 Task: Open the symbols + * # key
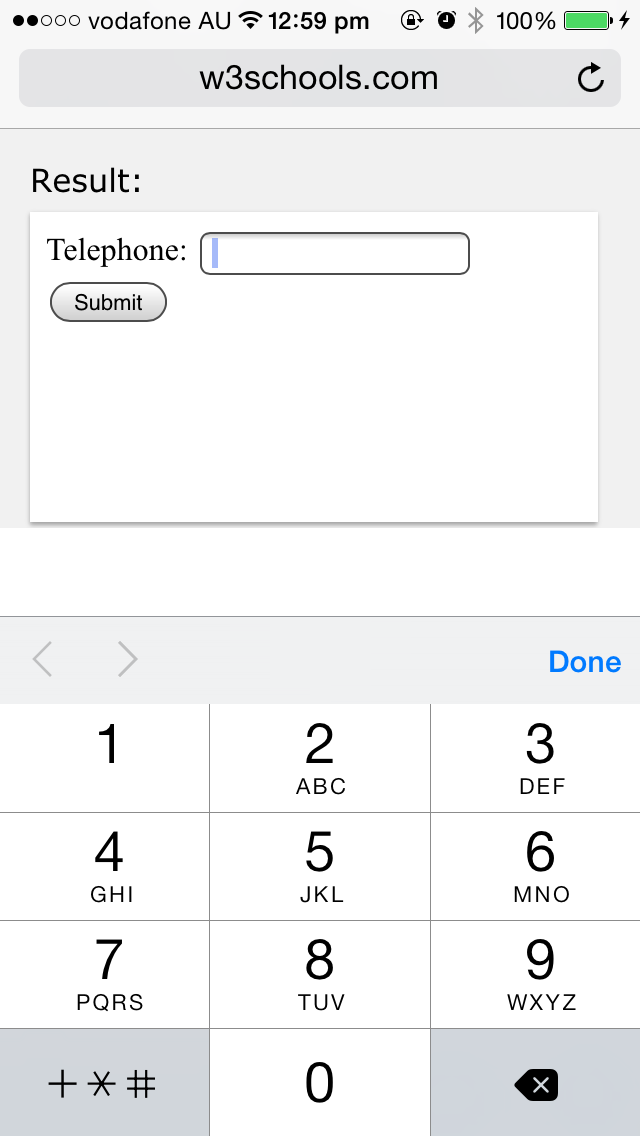click(103, 1084)
